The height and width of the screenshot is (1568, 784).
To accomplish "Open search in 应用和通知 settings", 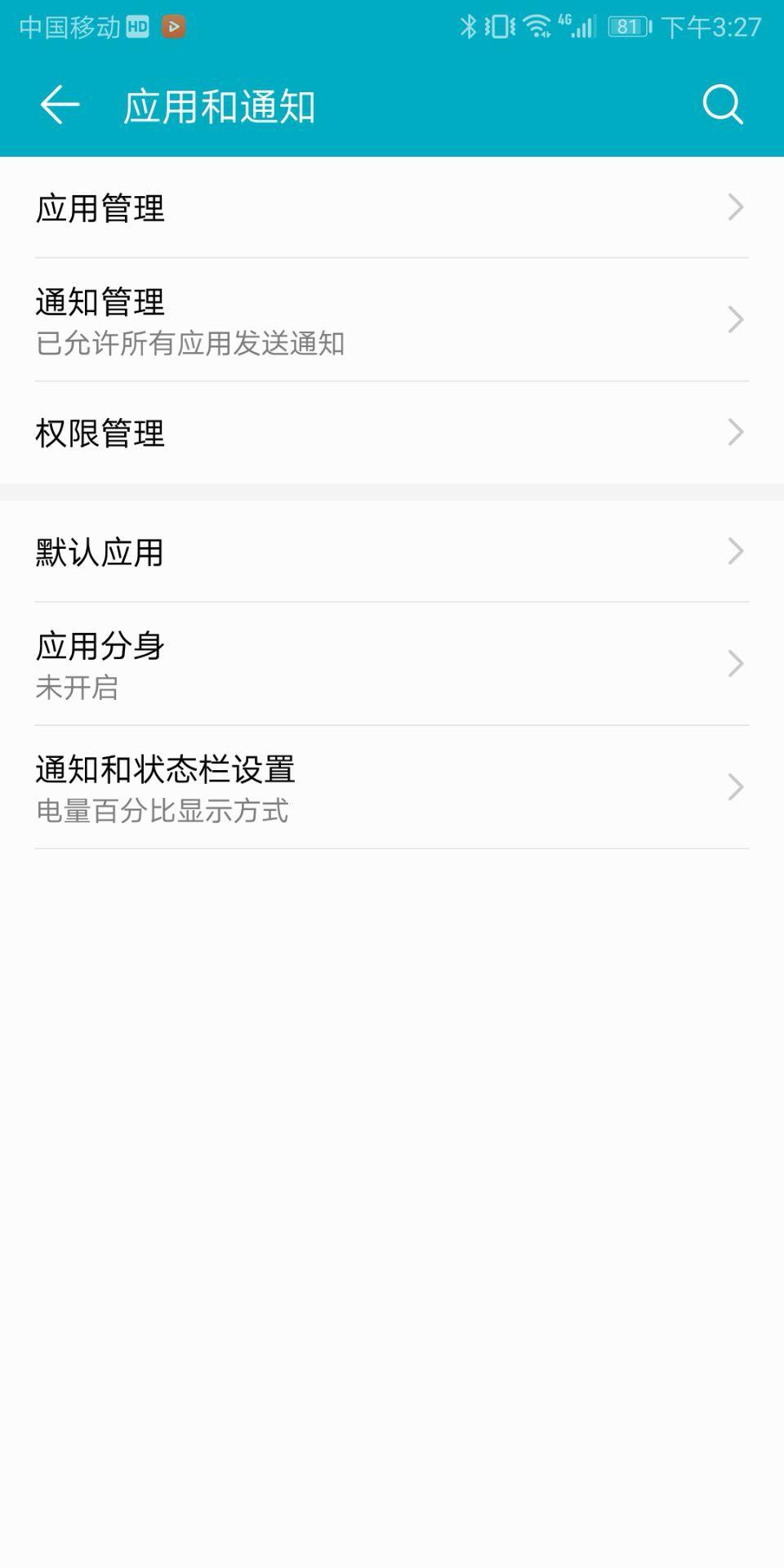I will click(x=722, y=105).
